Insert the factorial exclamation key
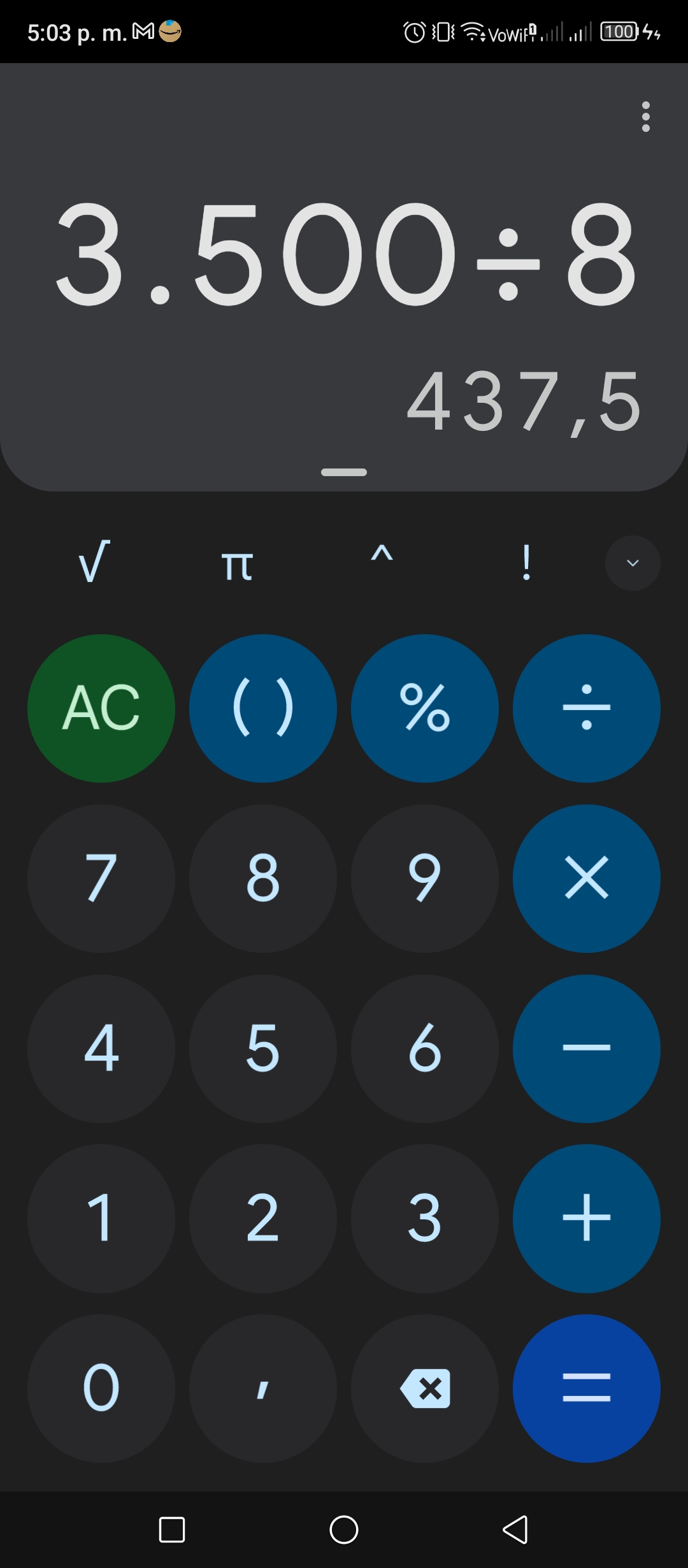This screenshot has height=1568, width=688. coord(526,562)
